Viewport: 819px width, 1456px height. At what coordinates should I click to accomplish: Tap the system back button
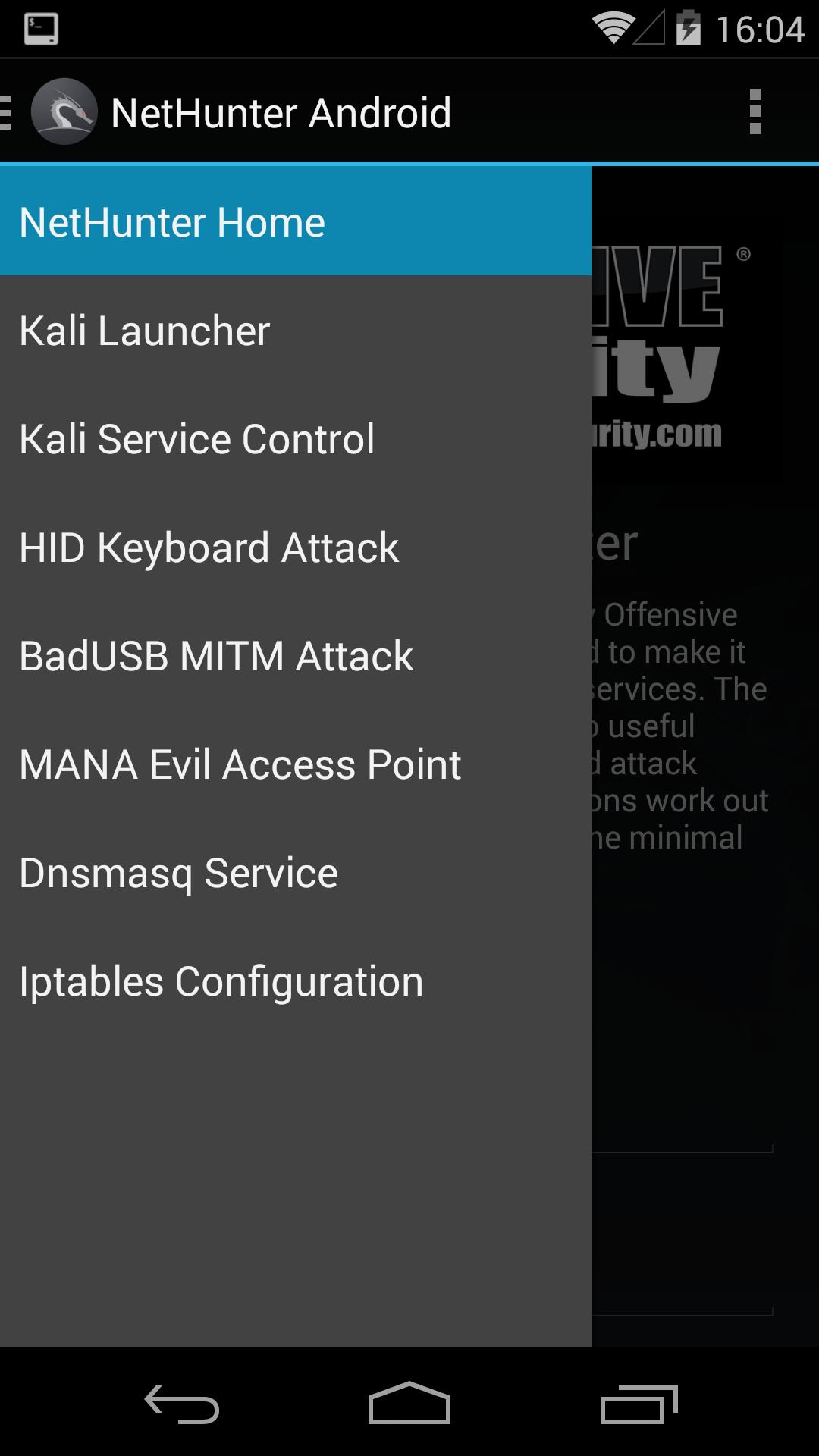pos(182,1404)
